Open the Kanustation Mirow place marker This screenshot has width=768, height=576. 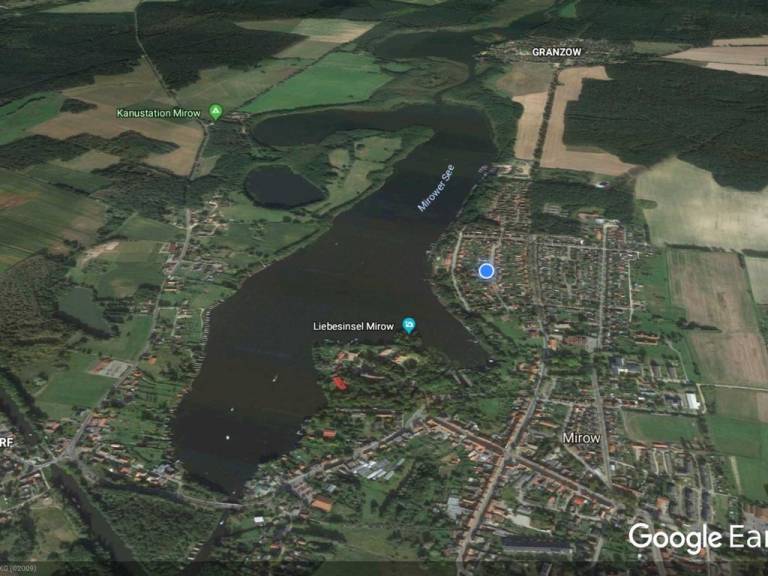(x=216, y=113)
